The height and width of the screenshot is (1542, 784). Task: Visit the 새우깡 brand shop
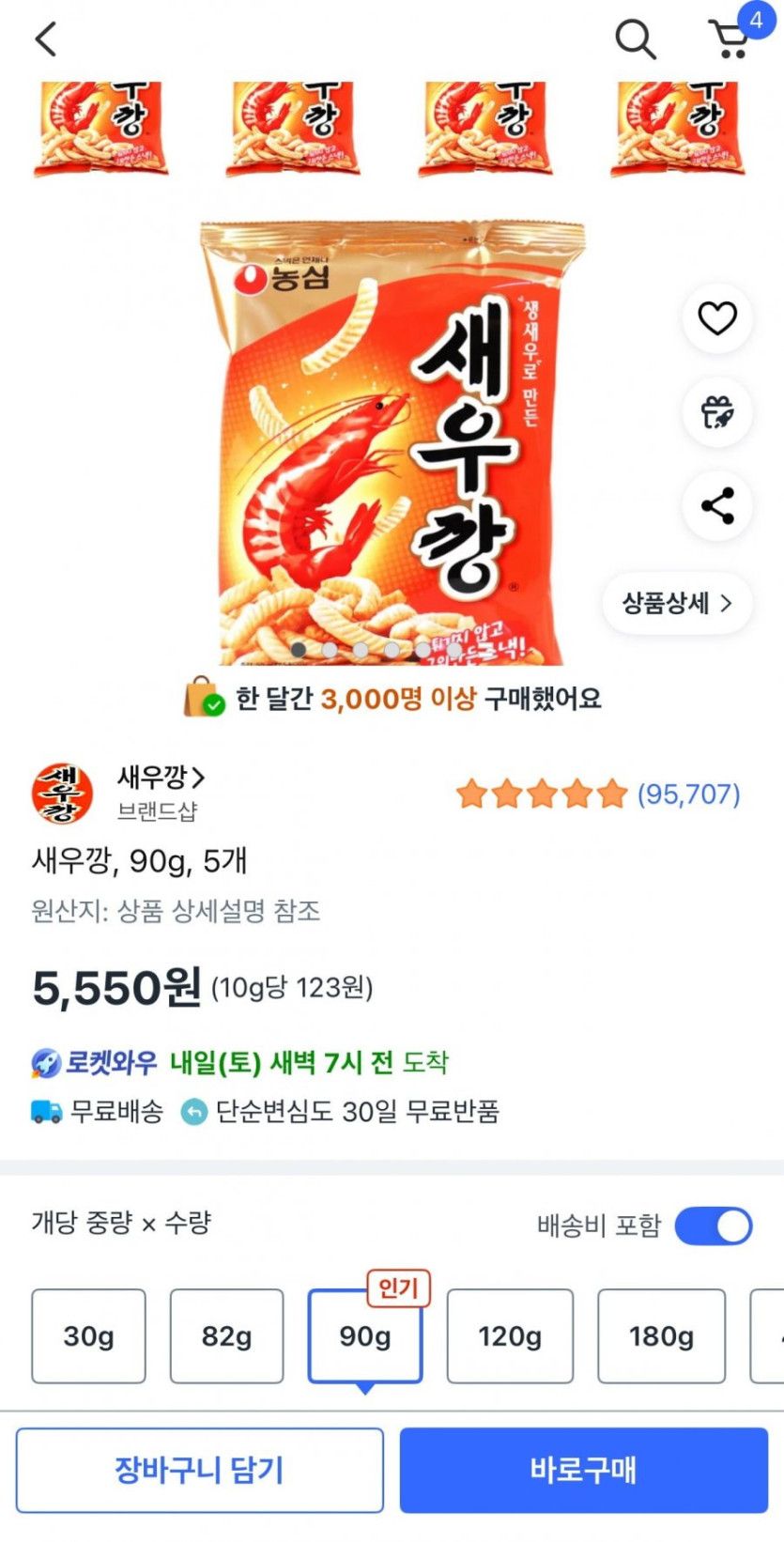click(x=160, y=778)
